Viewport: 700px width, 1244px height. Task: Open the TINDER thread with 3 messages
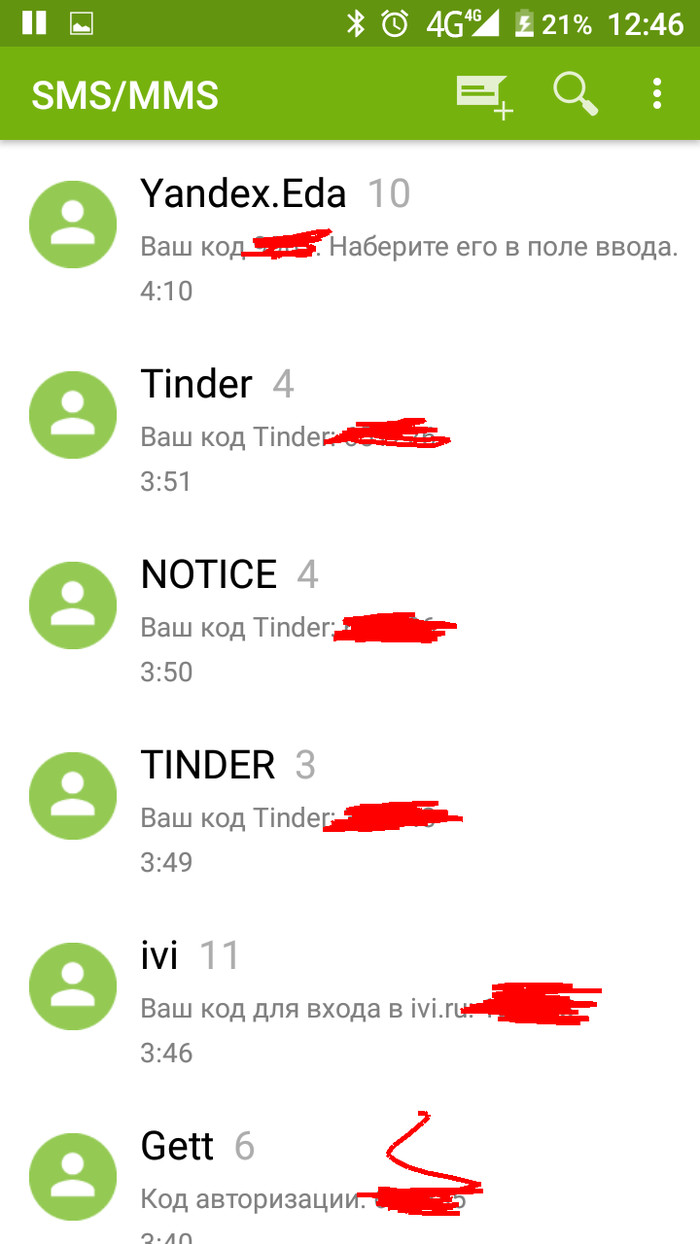[x=400, y=810]
